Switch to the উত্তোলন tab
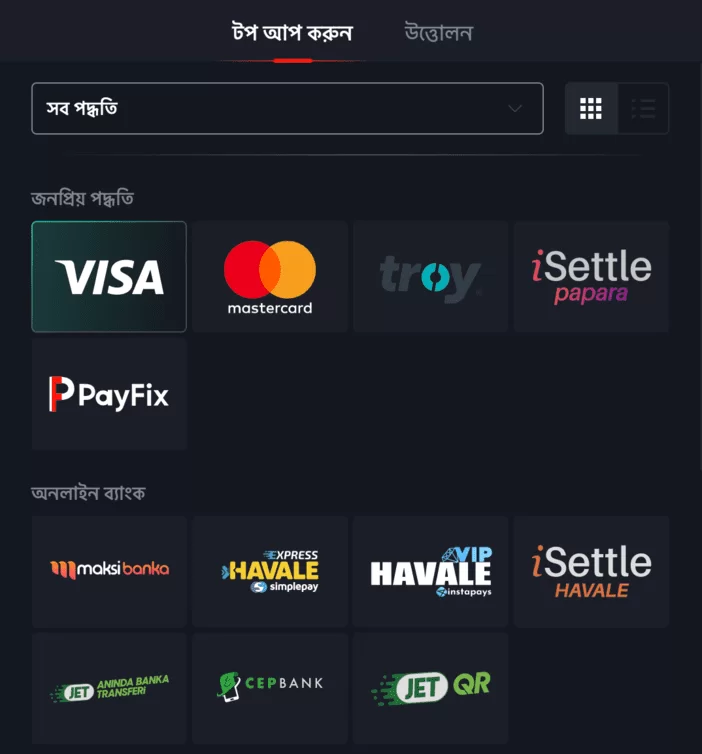This screenshot has width=702, height=754. pyautogui.click(x=438, y=33)
